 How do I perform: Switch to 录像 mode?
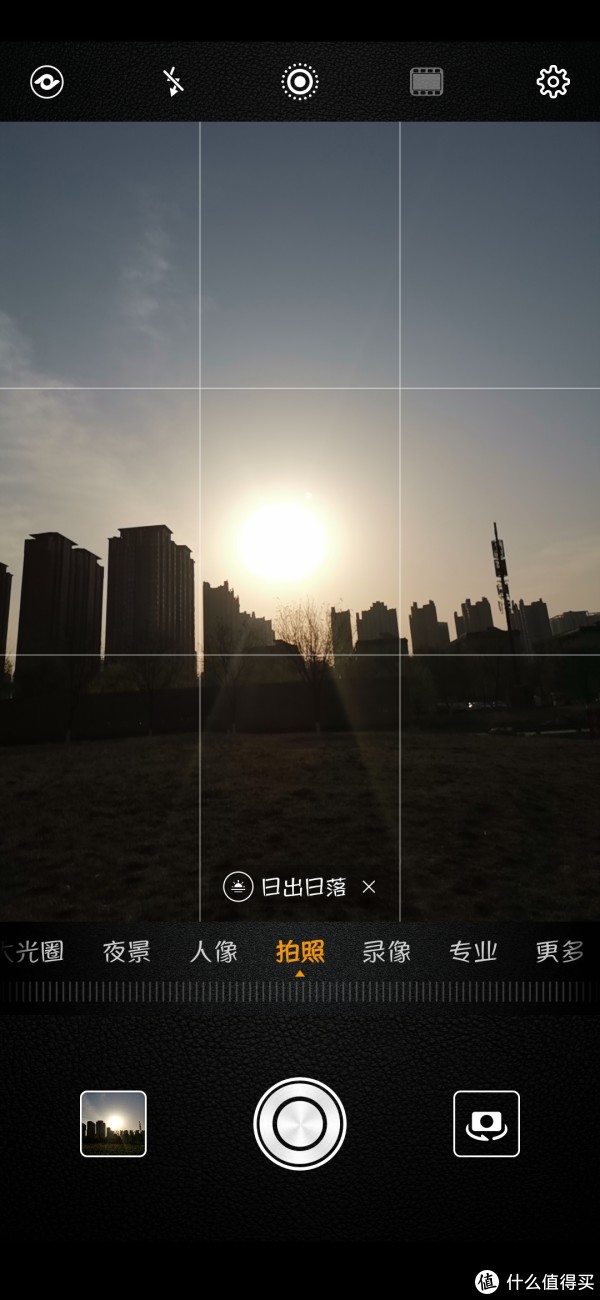pos(386,951)
